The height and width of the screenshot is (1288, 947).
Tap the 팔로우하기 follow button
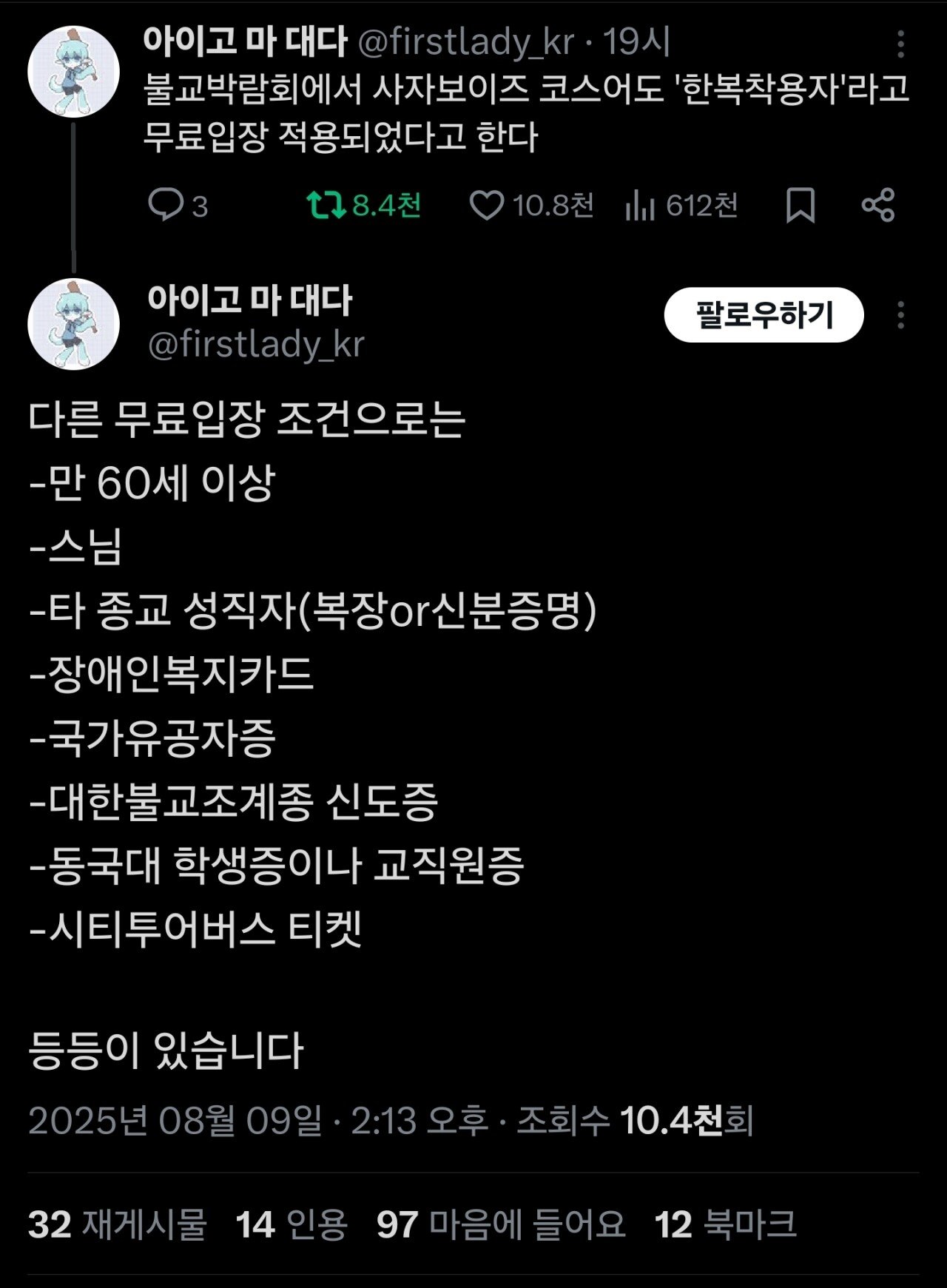[764, 315]
